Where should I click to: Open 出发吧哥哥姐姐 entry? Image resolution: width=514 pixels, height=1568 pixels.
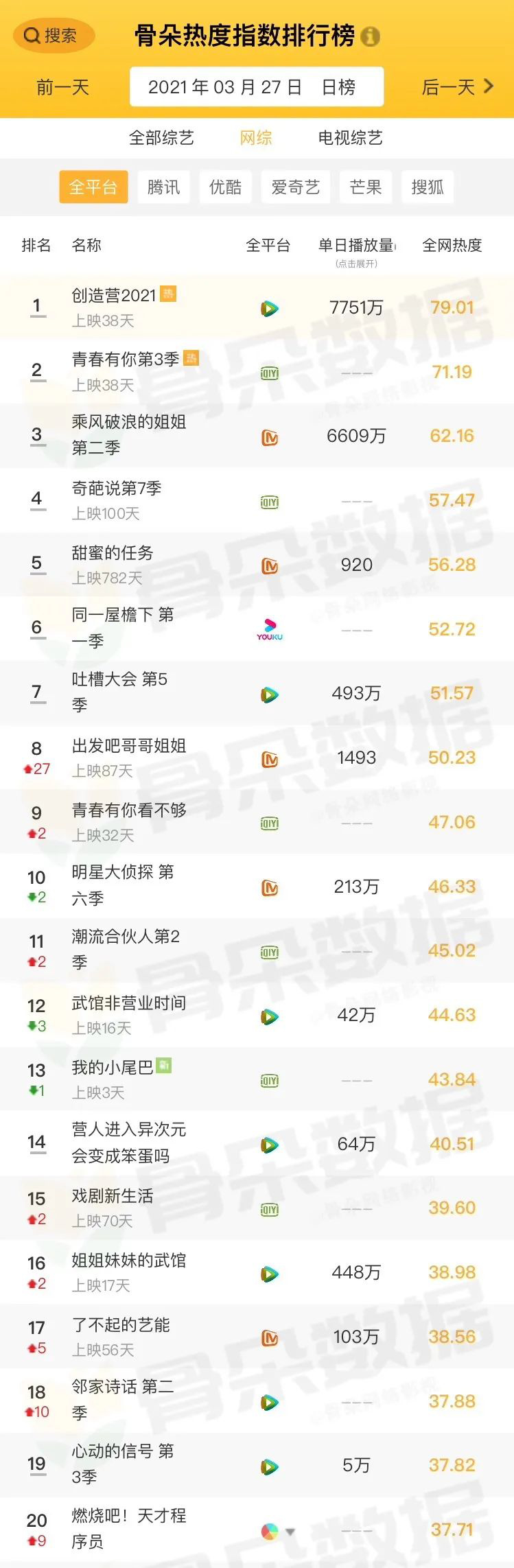(128, 746)
